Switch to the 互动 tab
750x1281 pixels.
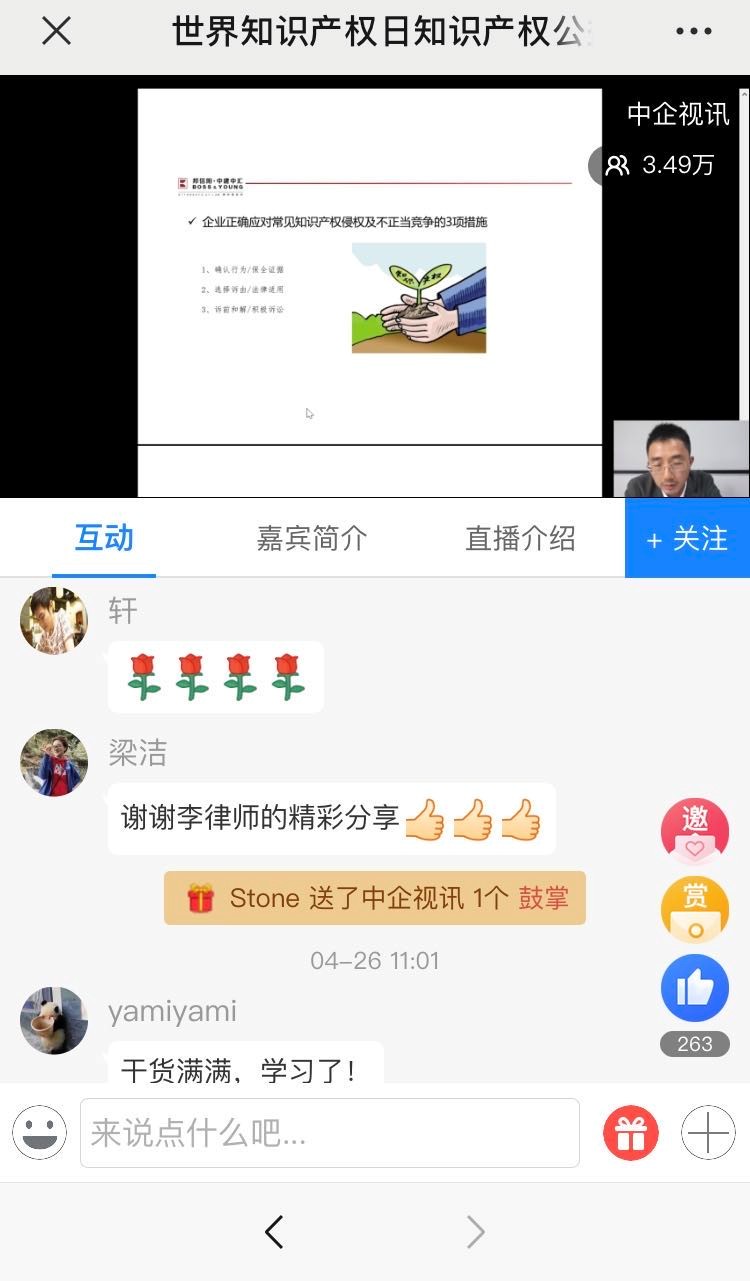(104, 539)
